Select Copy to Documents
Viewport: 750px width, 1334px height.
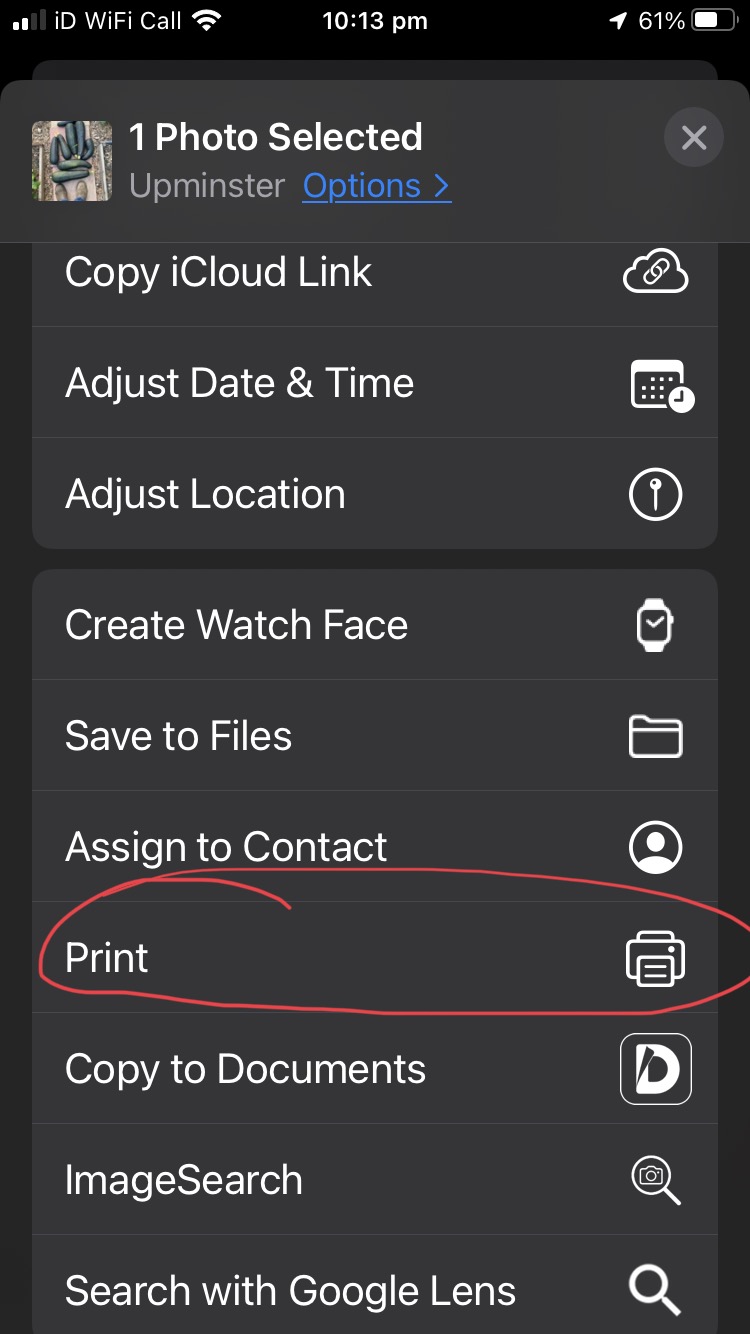pyautogui.click(x=374, y=1069)
